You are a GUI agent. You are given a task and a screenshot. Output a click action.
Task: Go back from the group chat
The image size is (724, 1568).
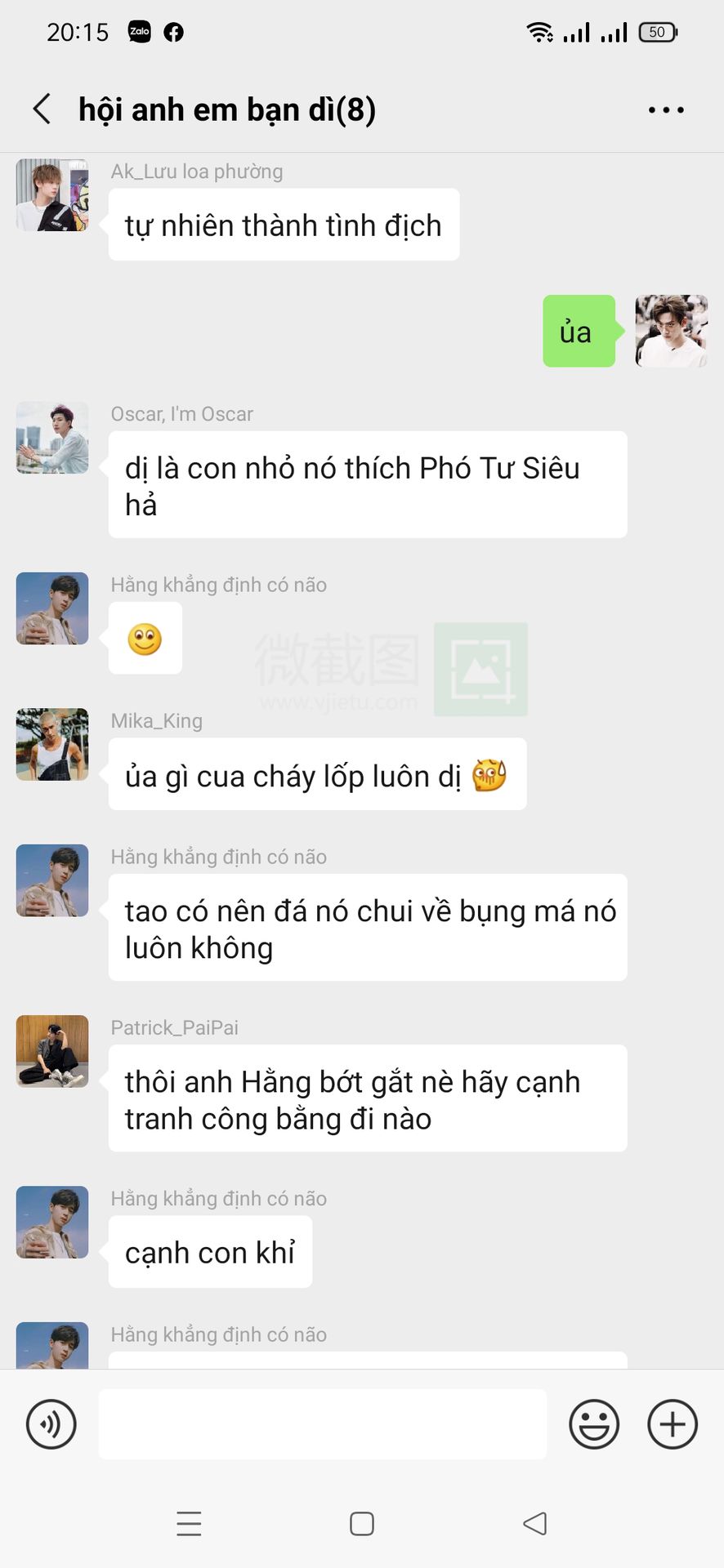point(42,109)
